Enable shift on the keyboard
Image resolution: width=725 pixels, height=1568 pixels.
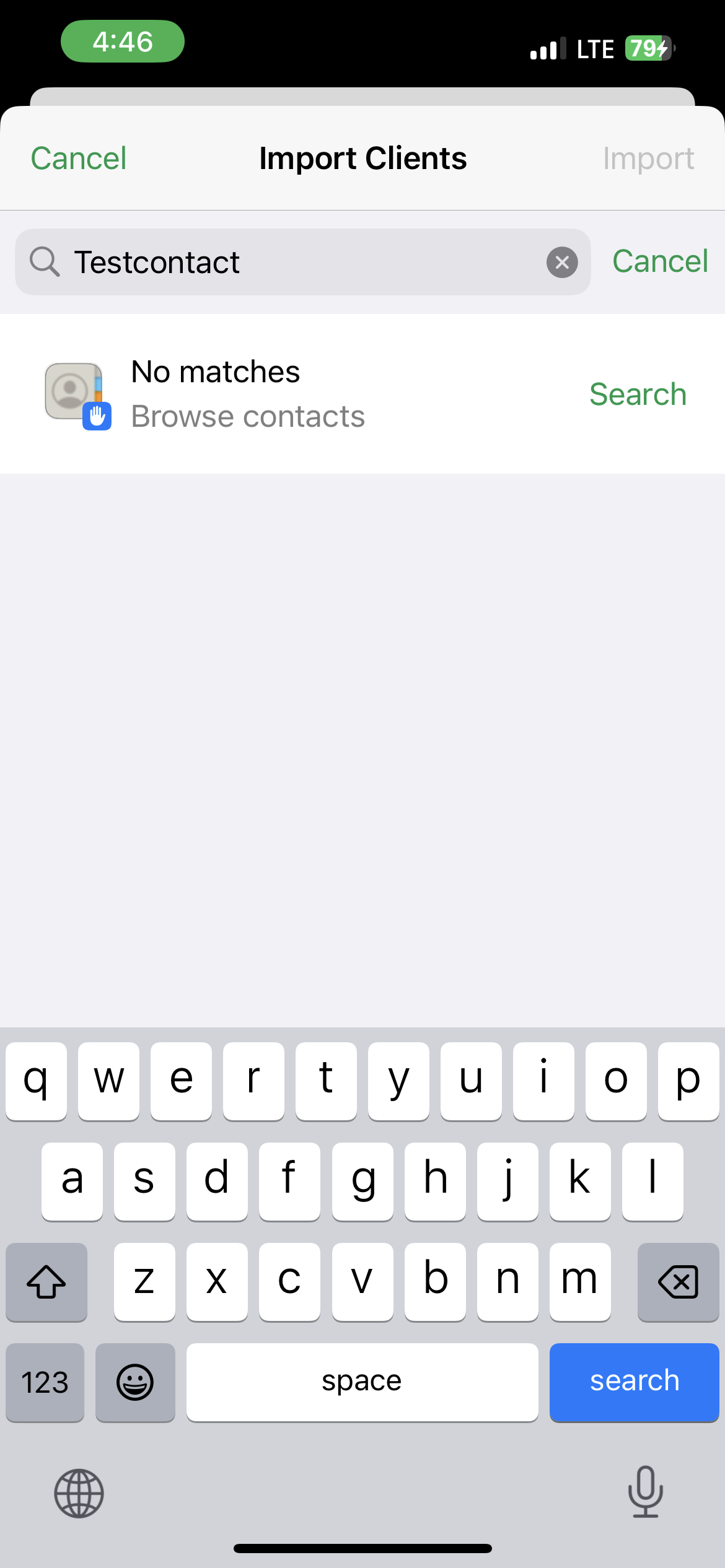tap(46, 1282)
